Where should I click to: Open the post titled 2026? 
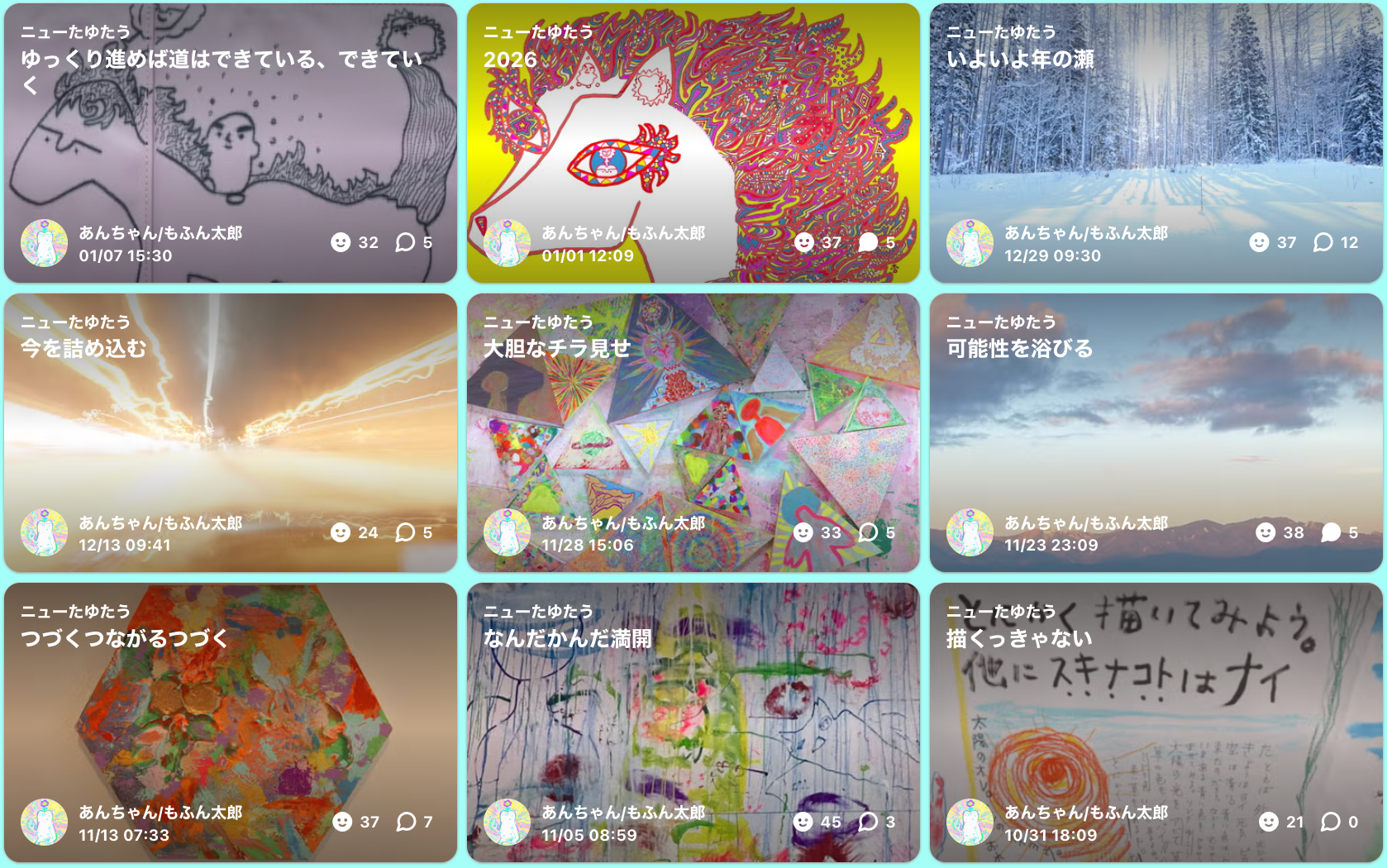click(510, 60)
